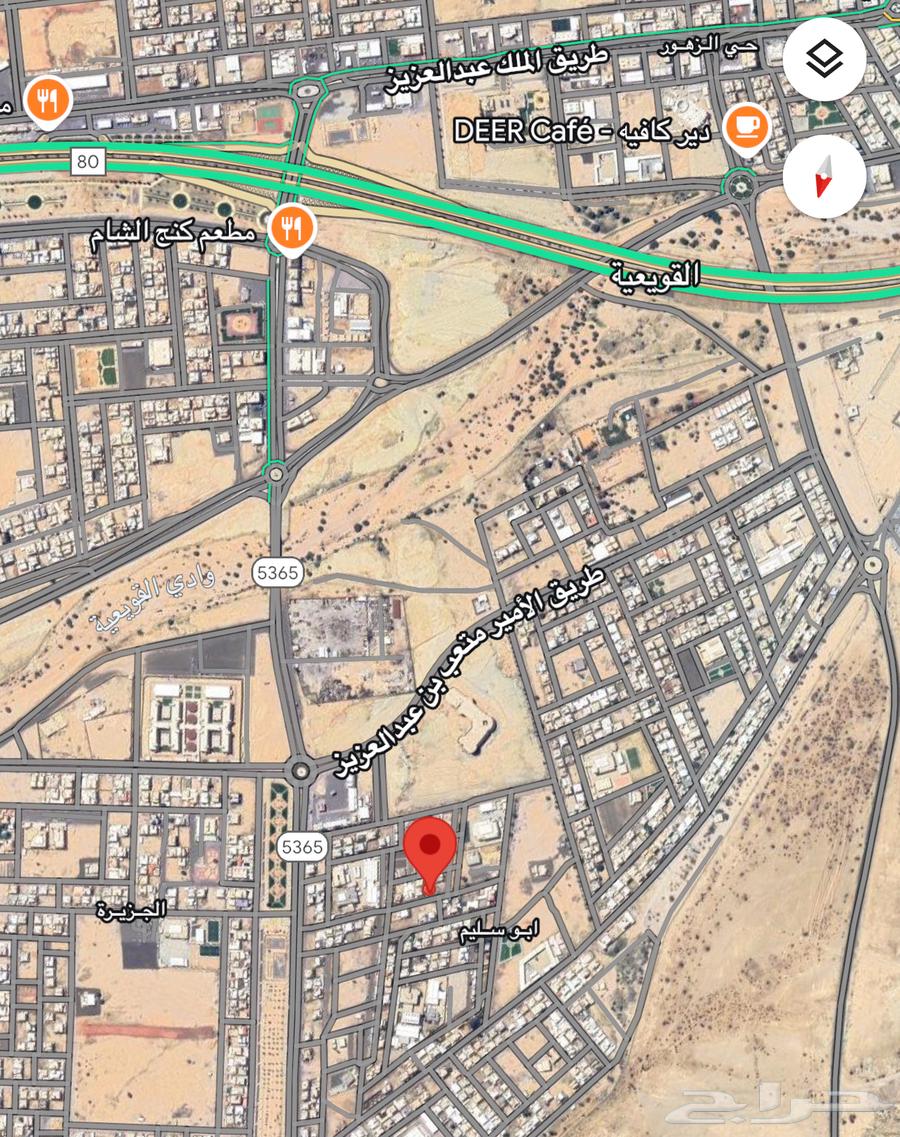Tap the compass to reset orientation

(823, 177)
